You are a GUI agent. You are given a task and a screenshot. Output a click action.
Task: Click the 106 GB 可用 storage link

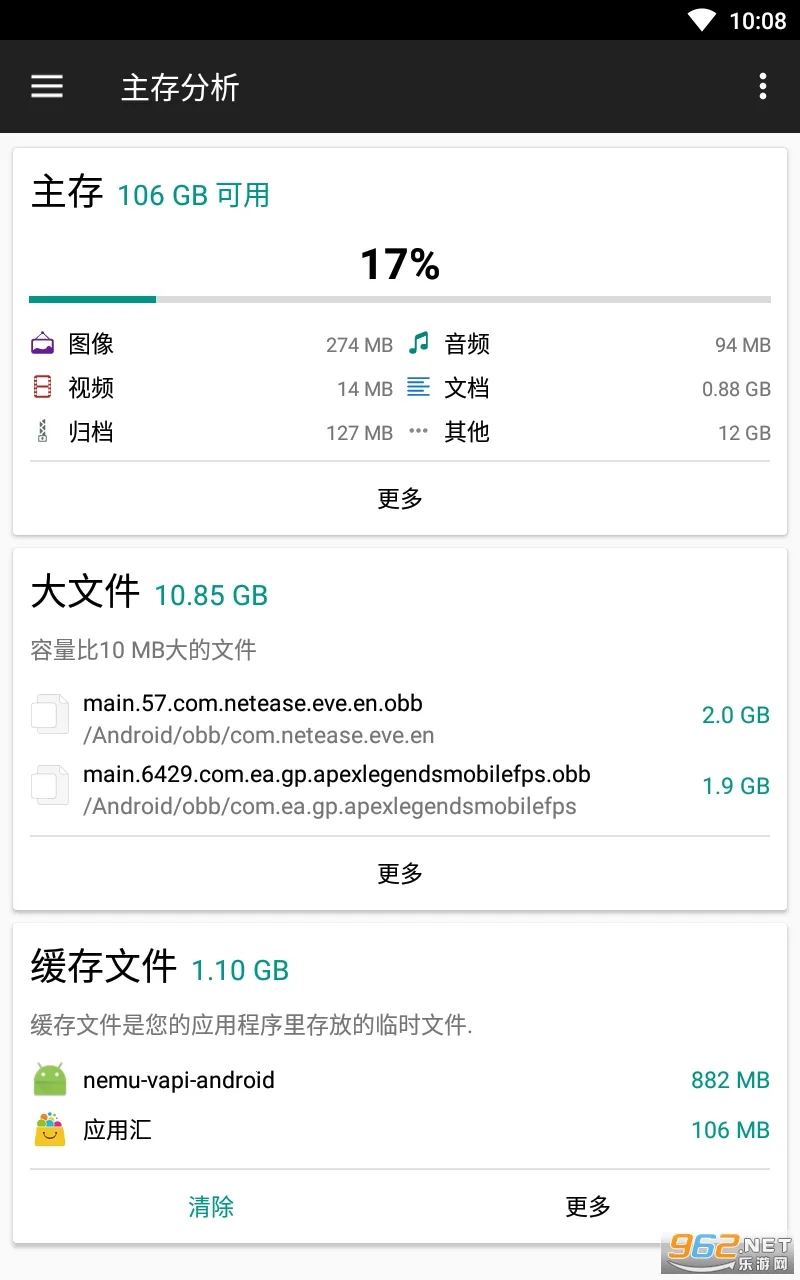pyautogui.click(x=193, y=195)
